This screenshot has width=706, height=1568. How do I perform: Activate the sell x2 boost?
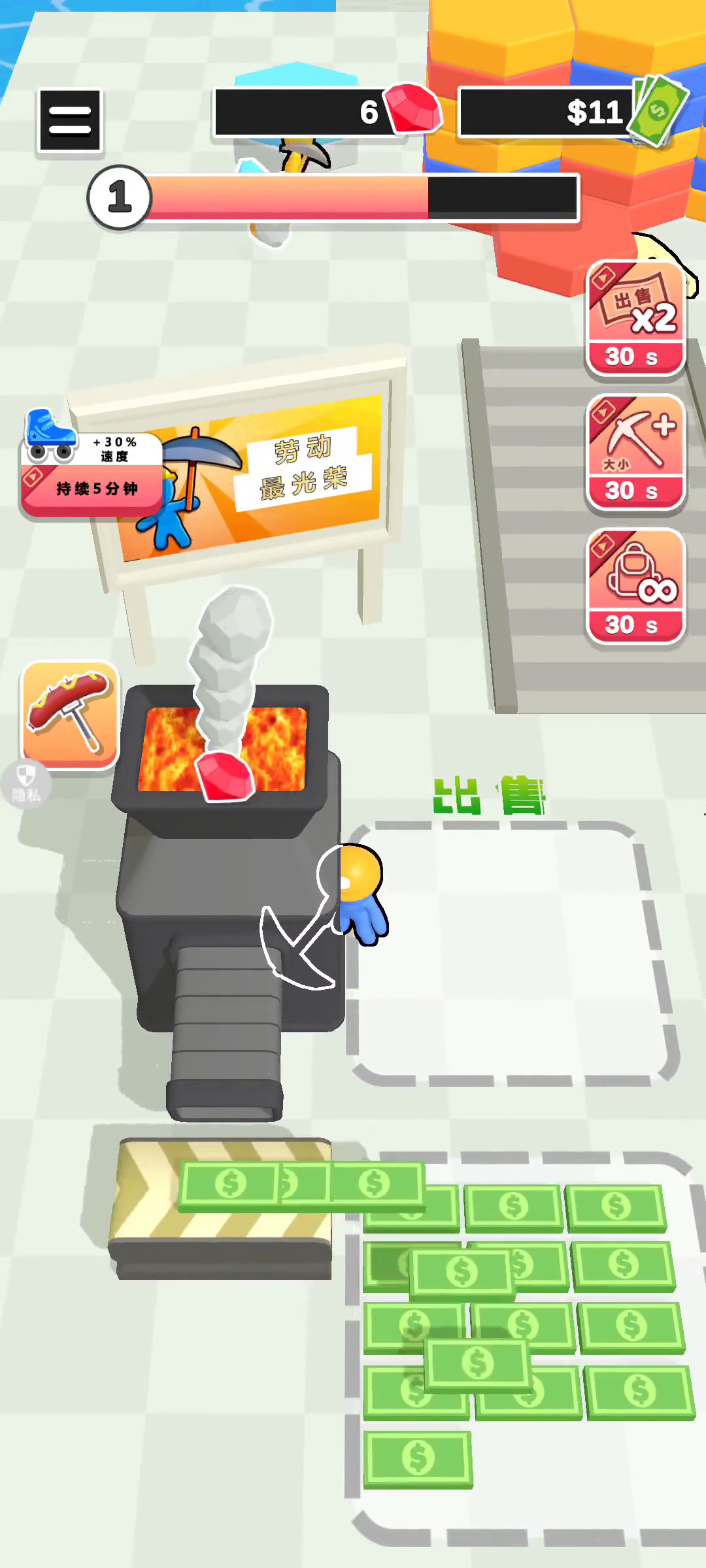click(x=635, y=319)
